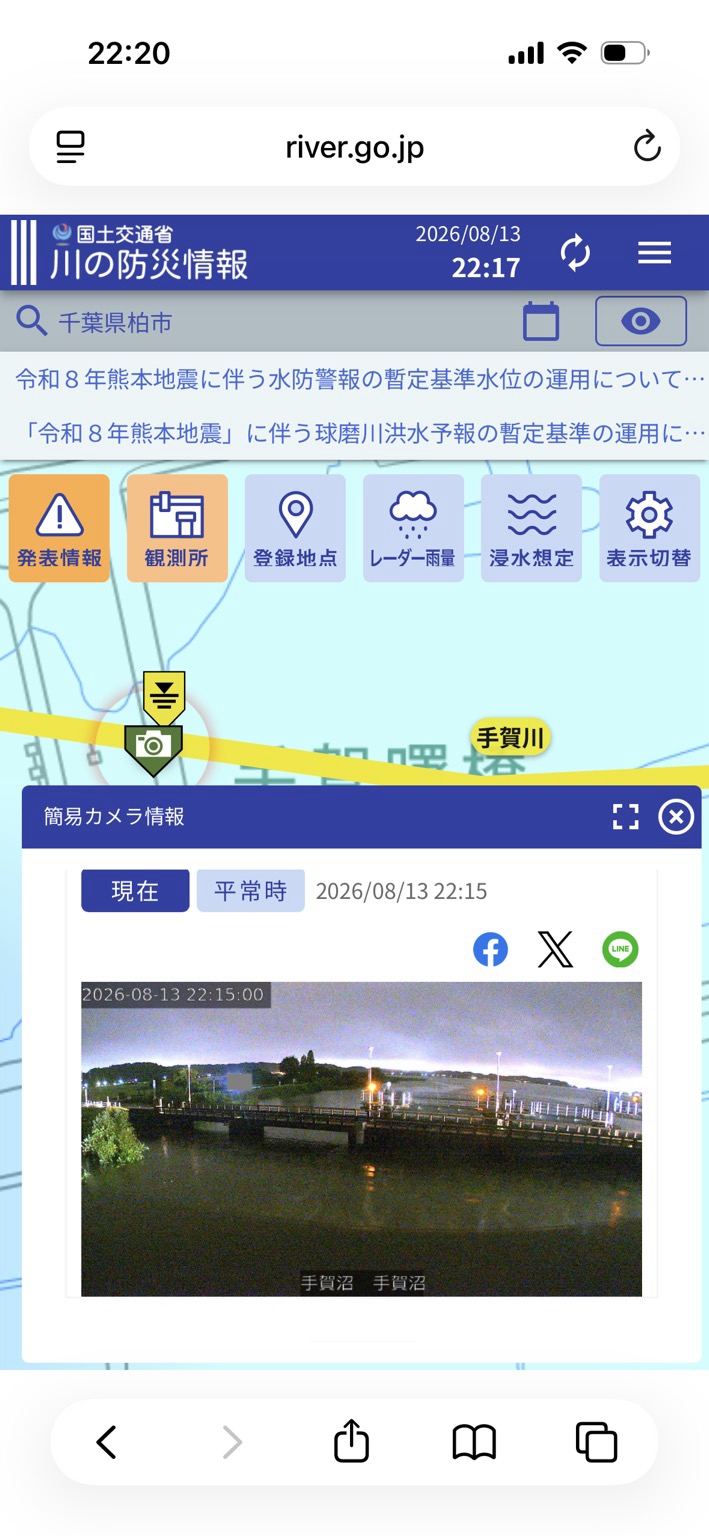709x1536 pixels.
Task: Toggle the eye visibility button
Action: pos(641,321)
